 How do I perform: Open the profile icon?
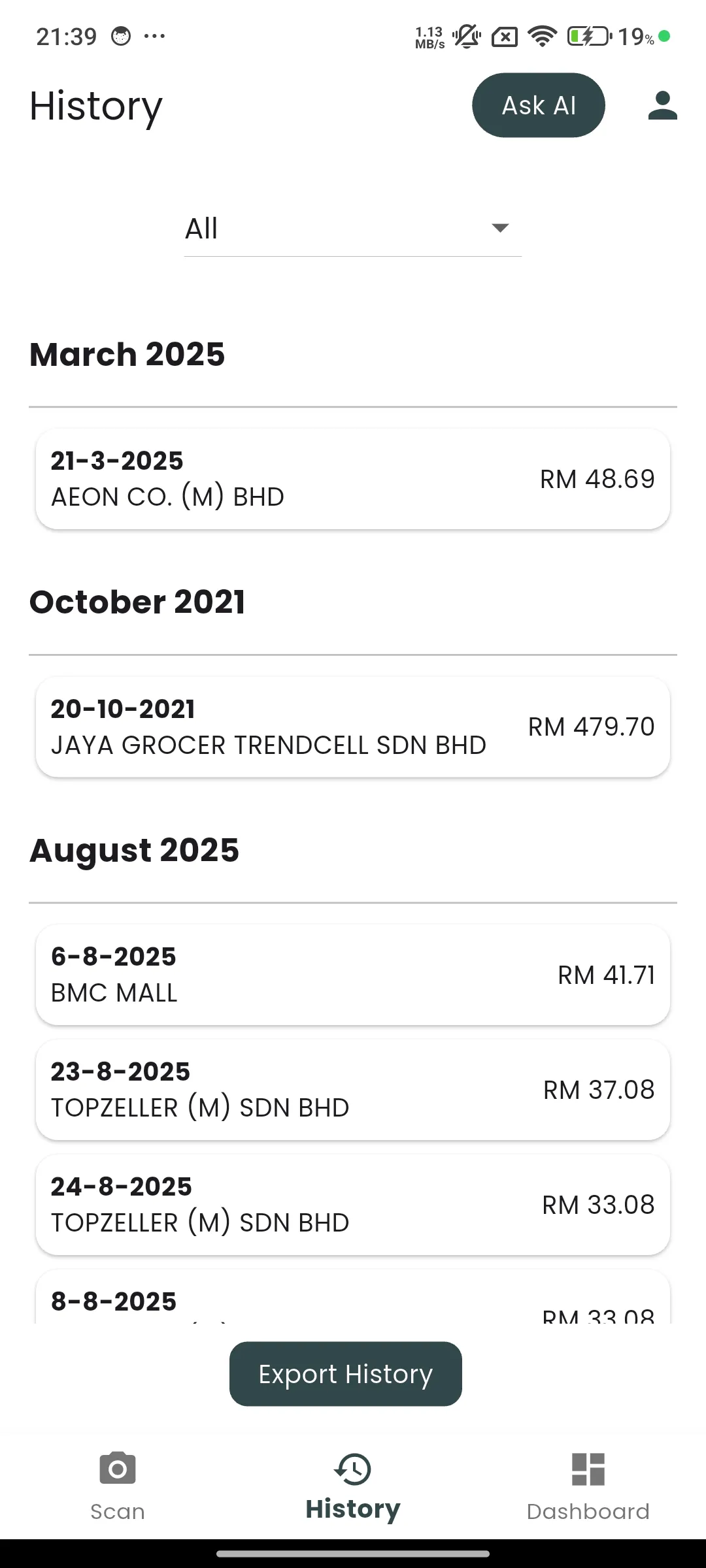(x=662, y=106)
